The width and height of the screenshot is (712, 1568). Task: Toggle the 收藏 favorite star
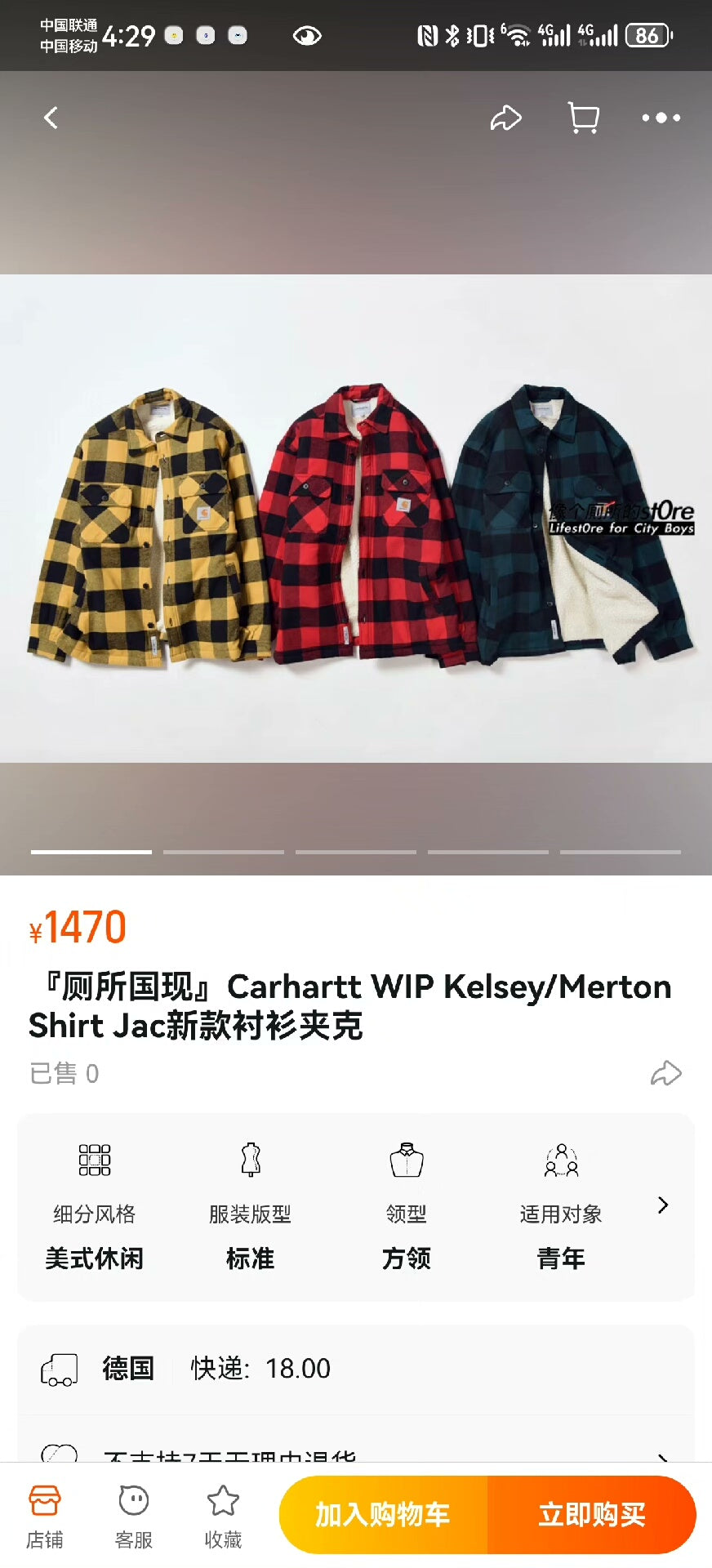tap(222, 1515)
